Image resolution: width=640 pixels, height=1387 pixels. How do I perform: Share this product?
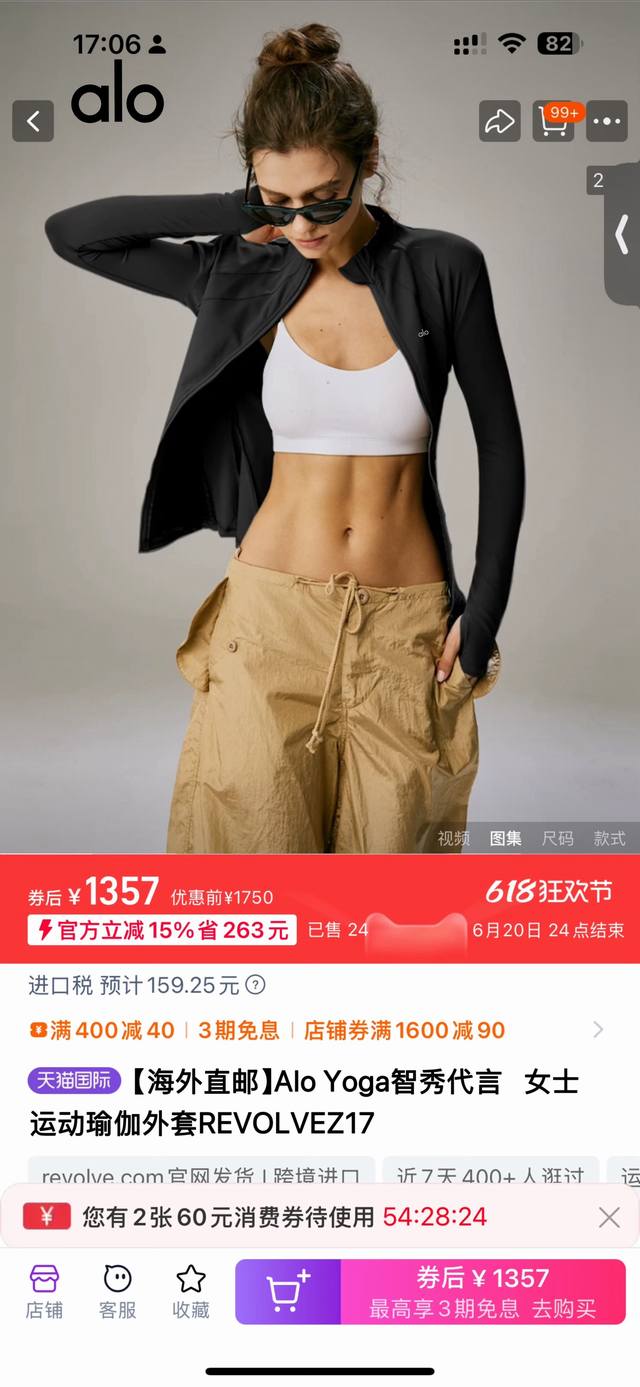tap(499, 121)
